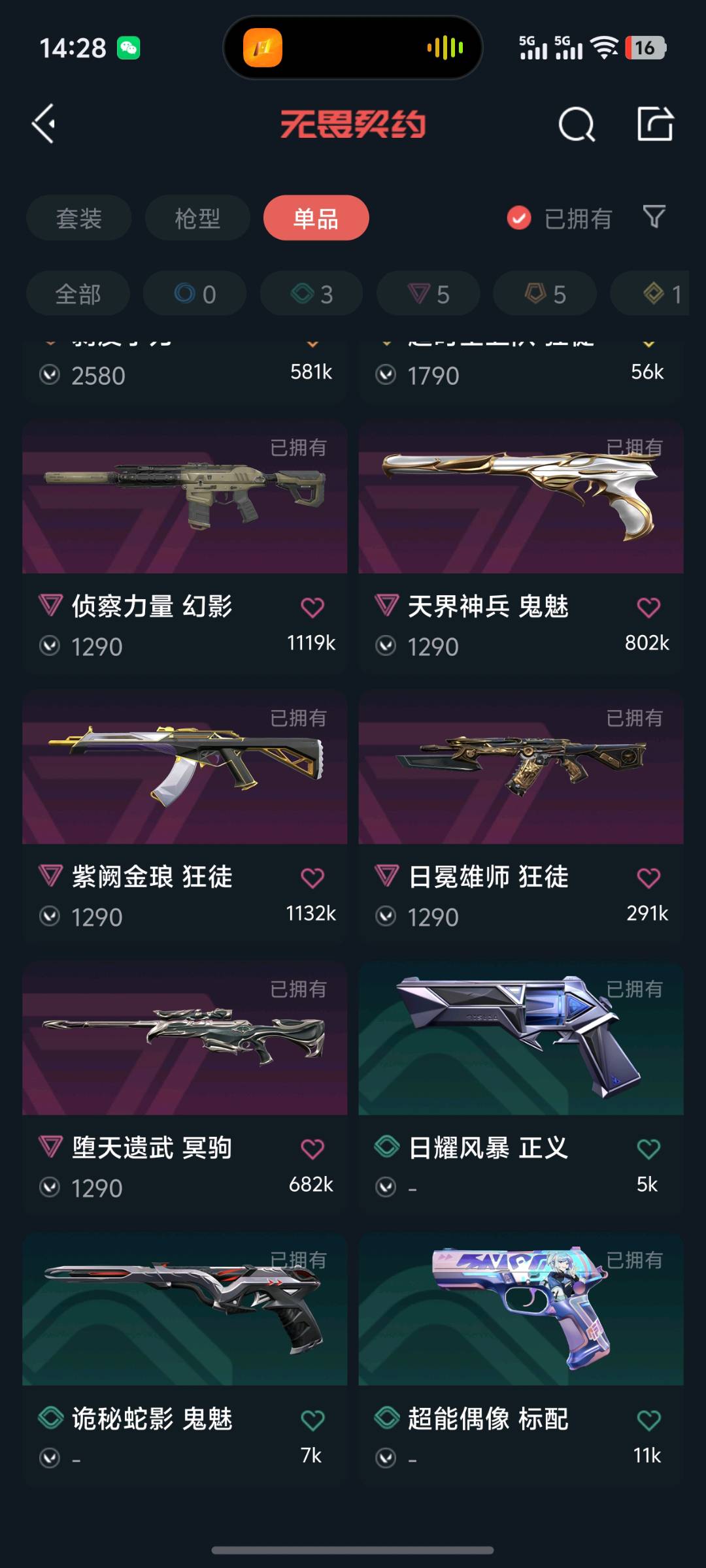Filter by the green tier chip showing 3
Image resolution: width=706 pixels, height=1568 pixels.
pyautogui.click(x=312, y=294)
